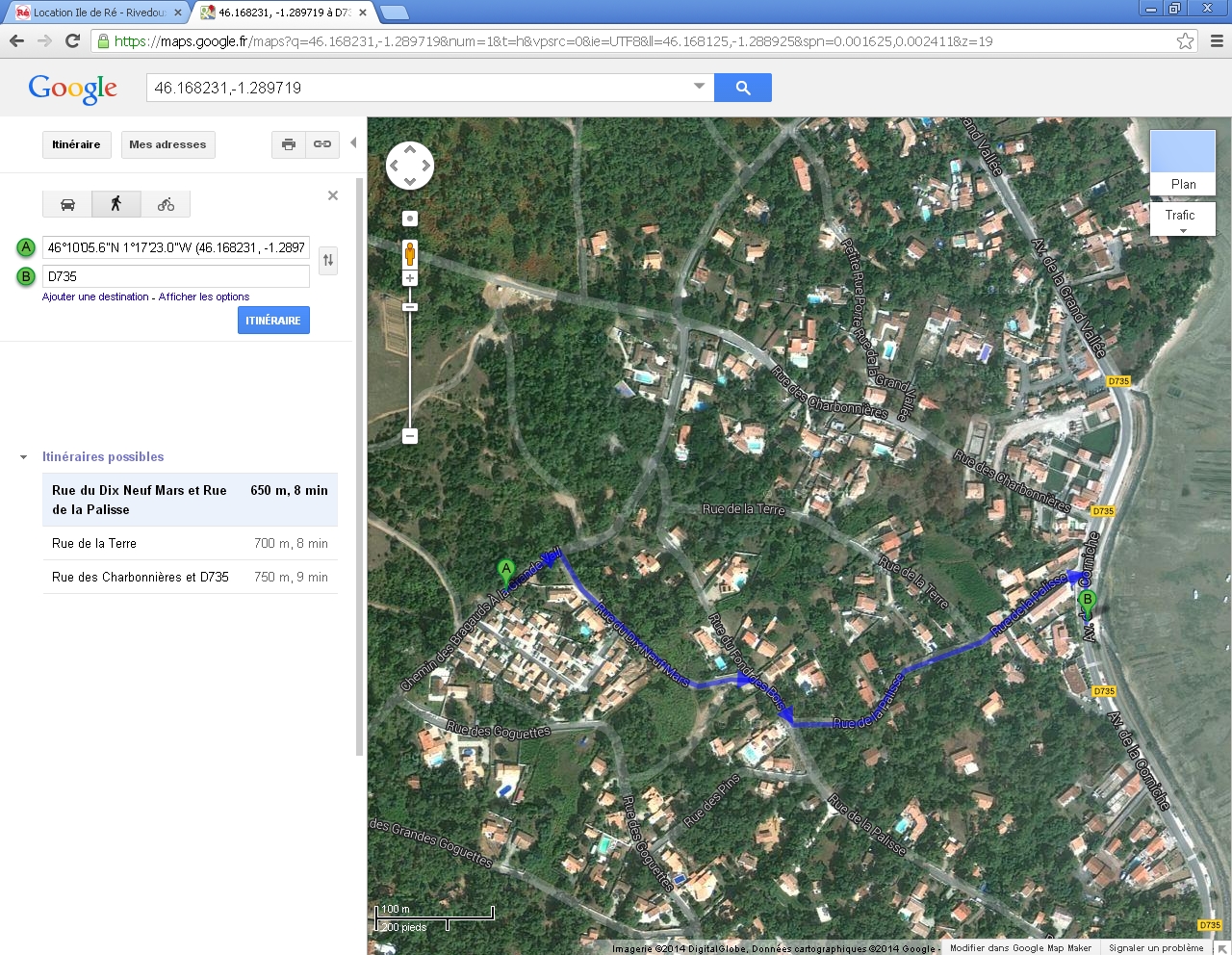This screenshot has height=955, width=1232.
Task: Click the blue search button
Action: [742, 88]
